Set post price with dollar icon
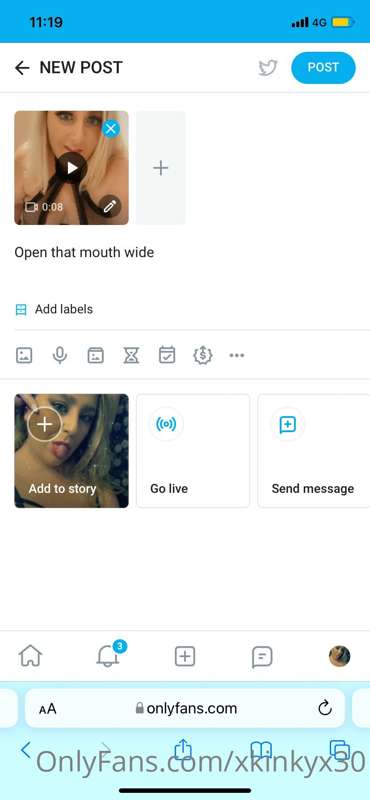Viewport: 370px width, 800px height. pos(203,355)
